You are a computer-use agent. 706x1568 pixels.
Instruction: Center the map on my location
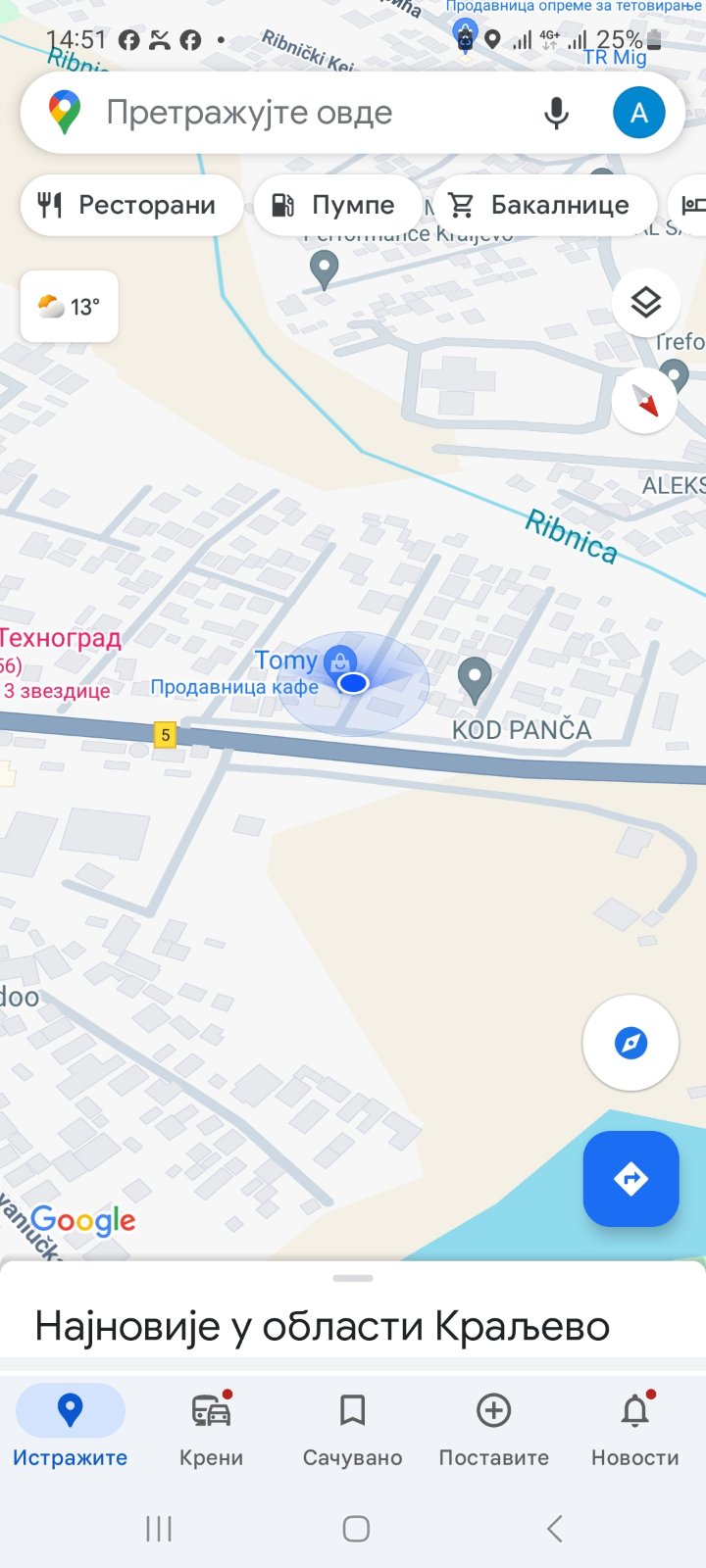(x=630, y=1043)
